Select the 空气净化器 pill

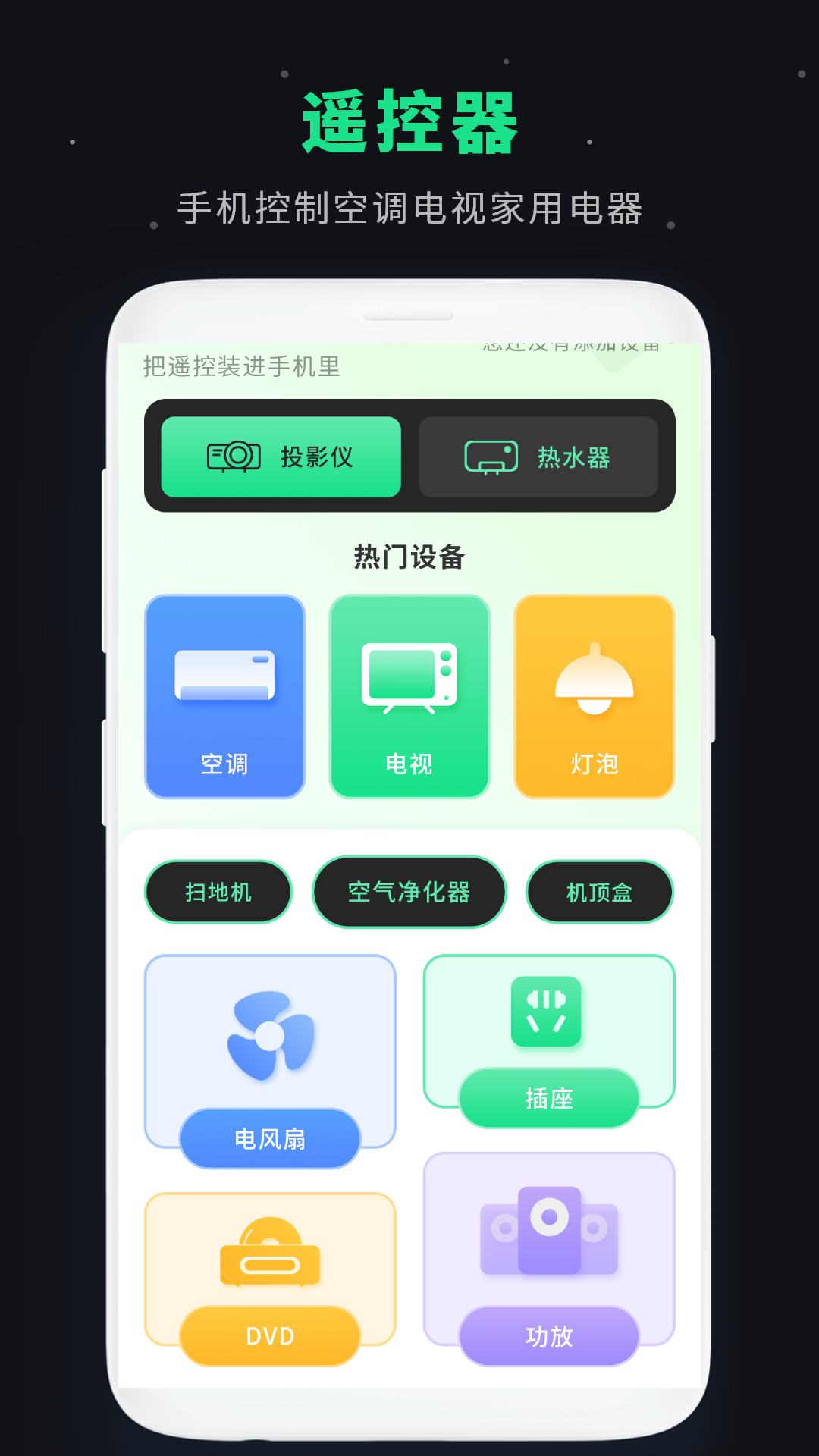coord(409,892)
